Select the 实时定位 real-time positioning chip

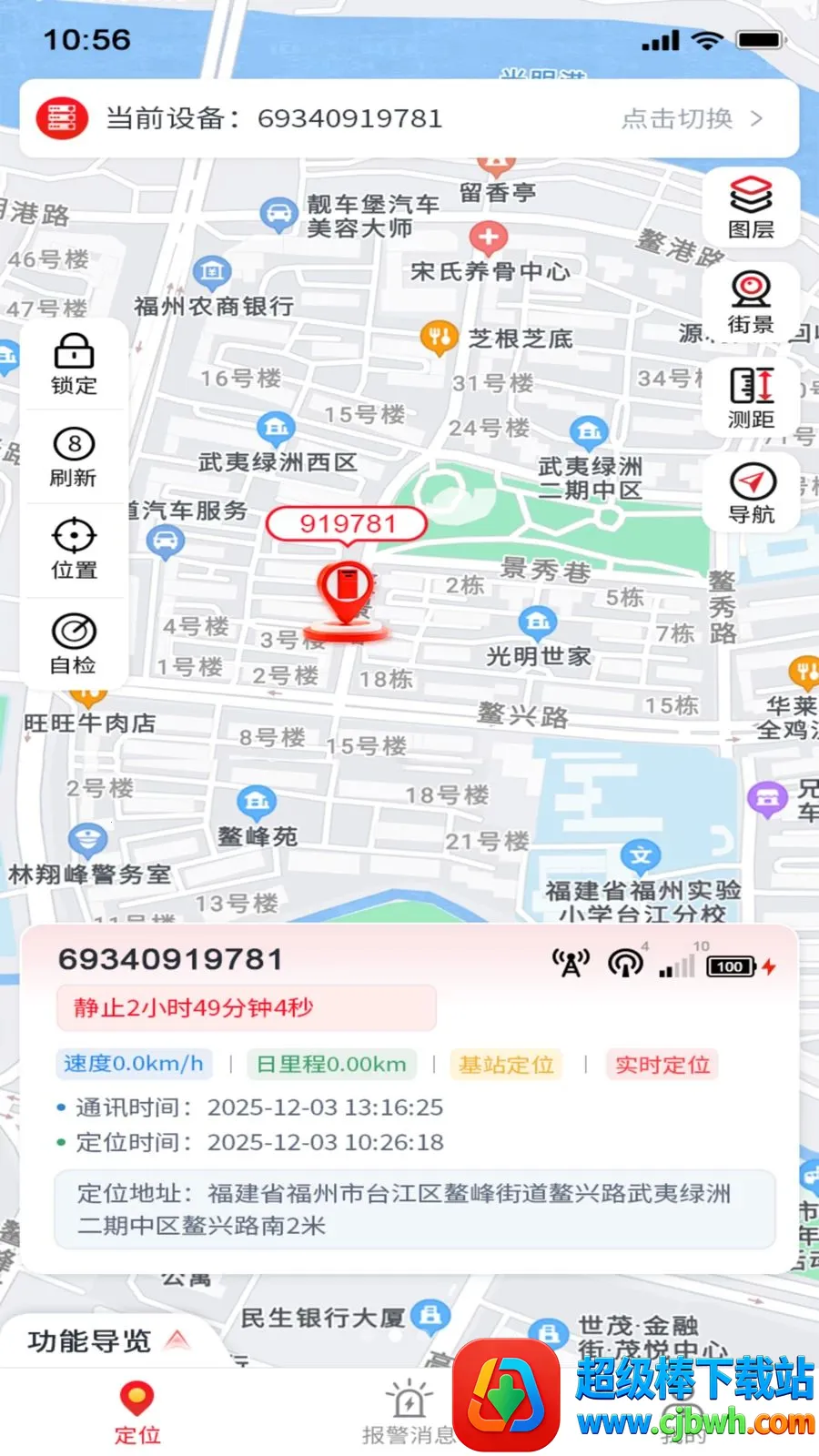pos(662,1065)
